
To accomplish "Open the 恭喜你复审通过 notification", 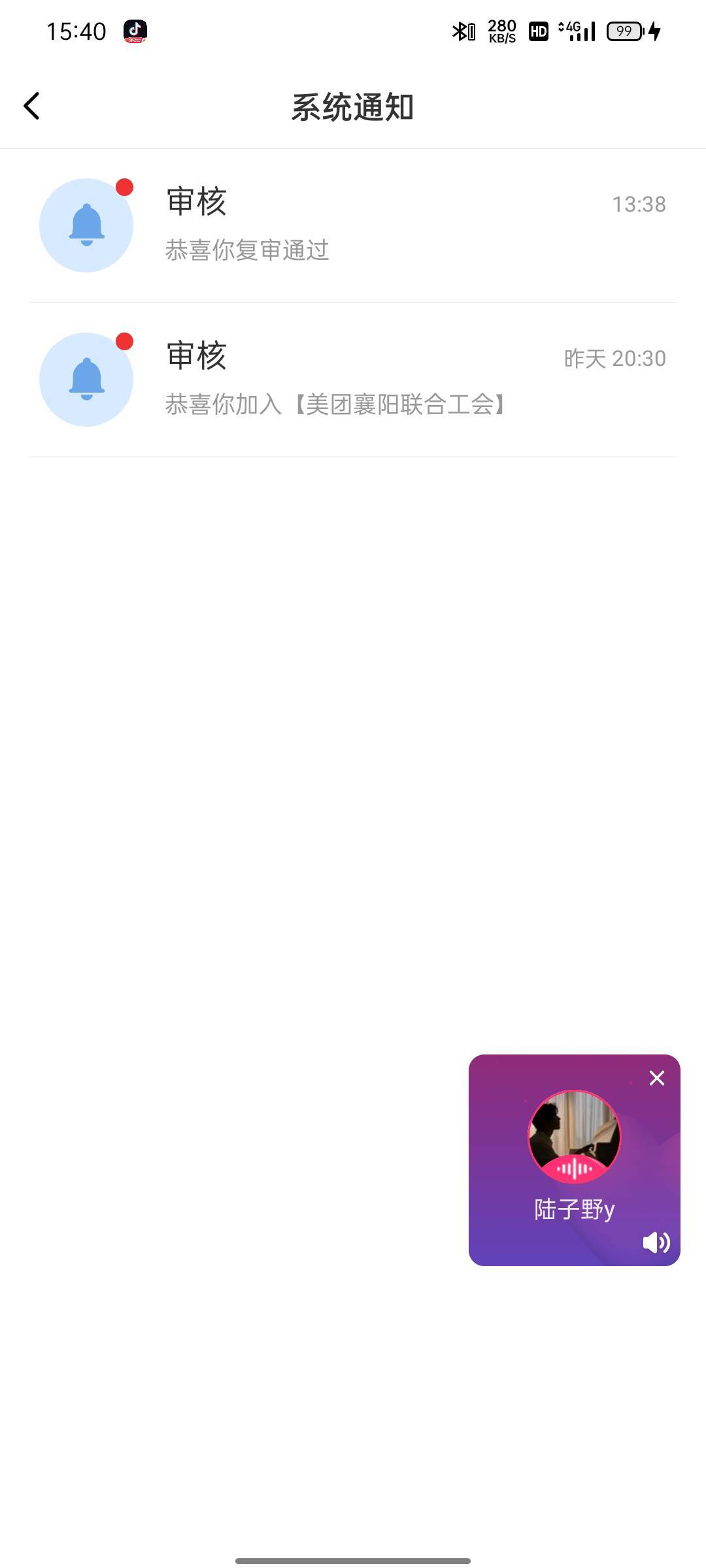I will pos(353,226).
